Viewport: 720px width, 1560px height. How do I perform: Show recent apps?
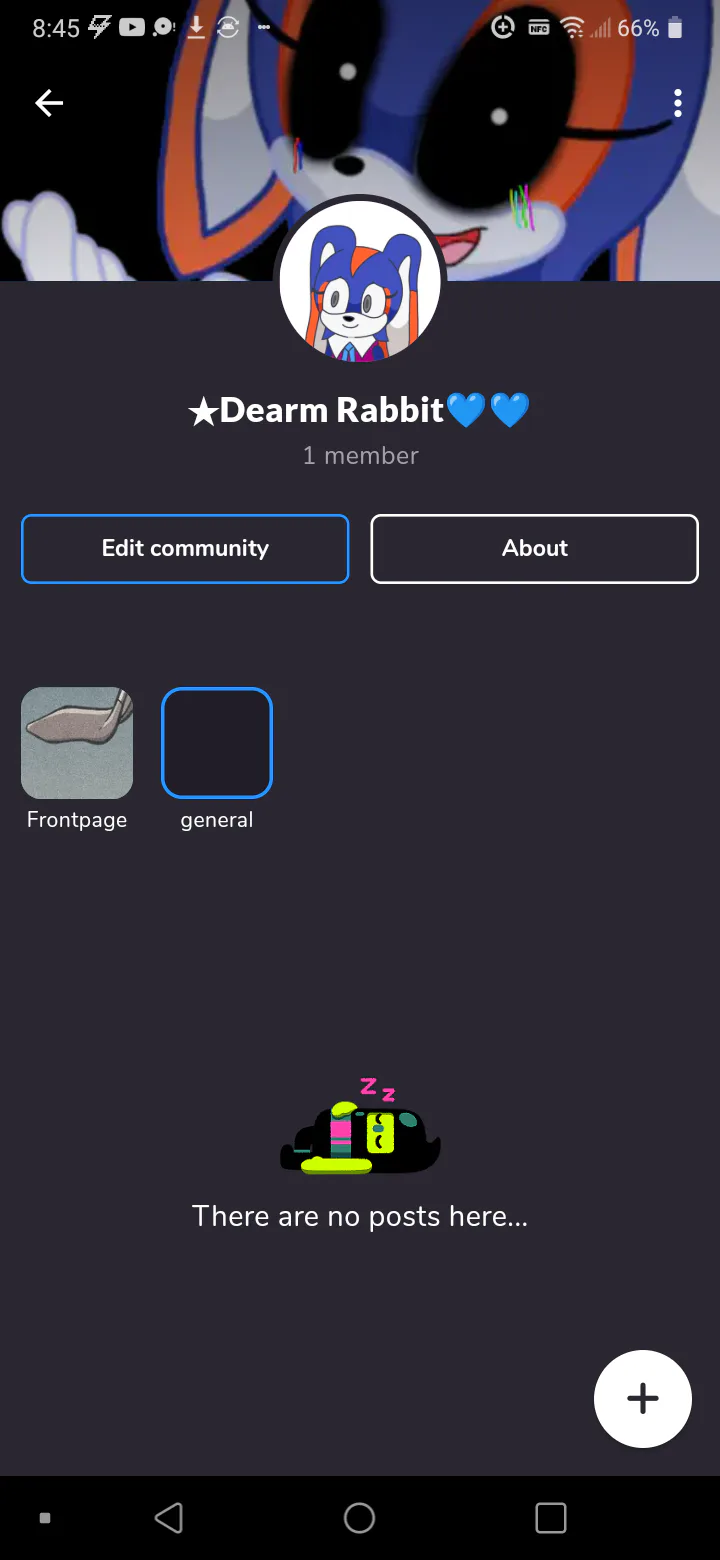(550, 1517)
